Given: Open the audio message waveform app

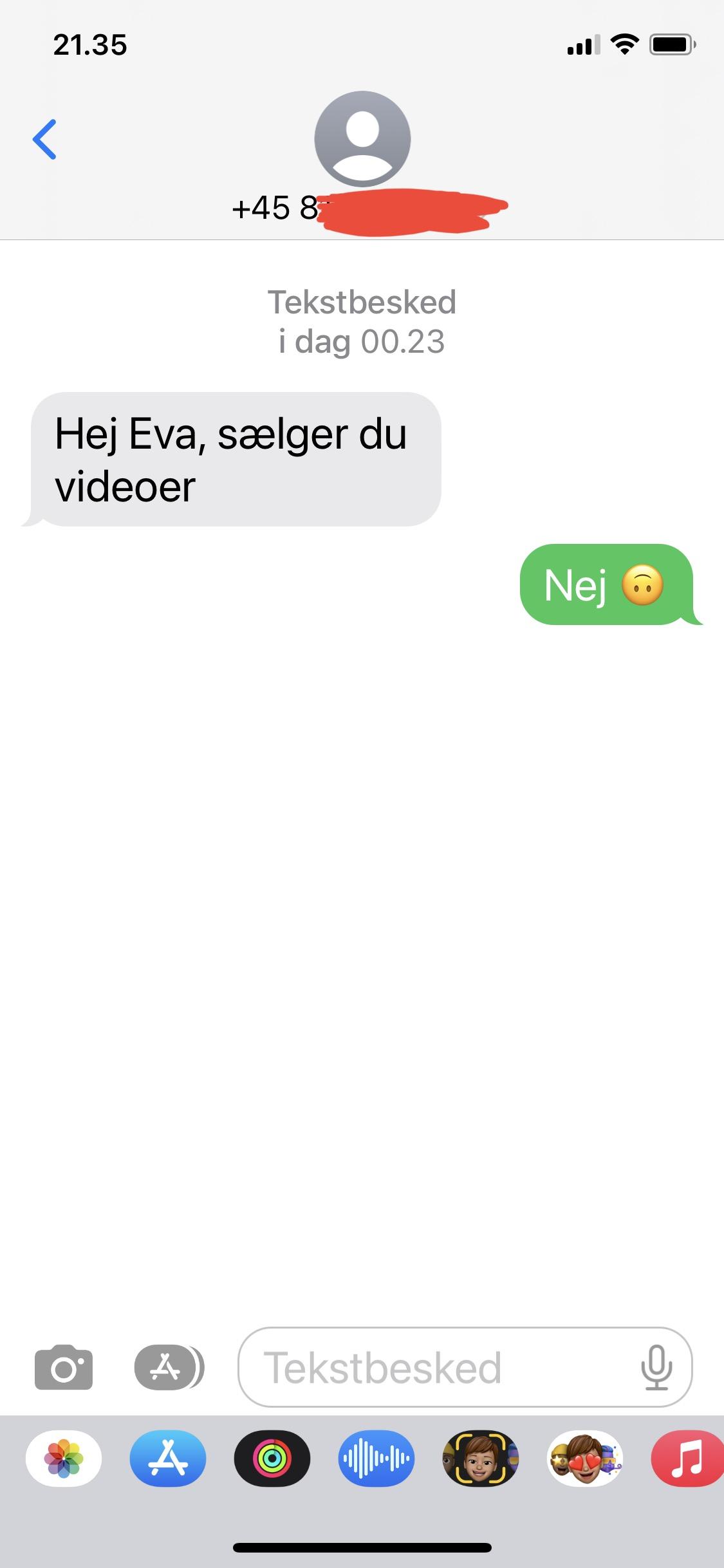Looking at the screenshot, I should (376, 1459).
